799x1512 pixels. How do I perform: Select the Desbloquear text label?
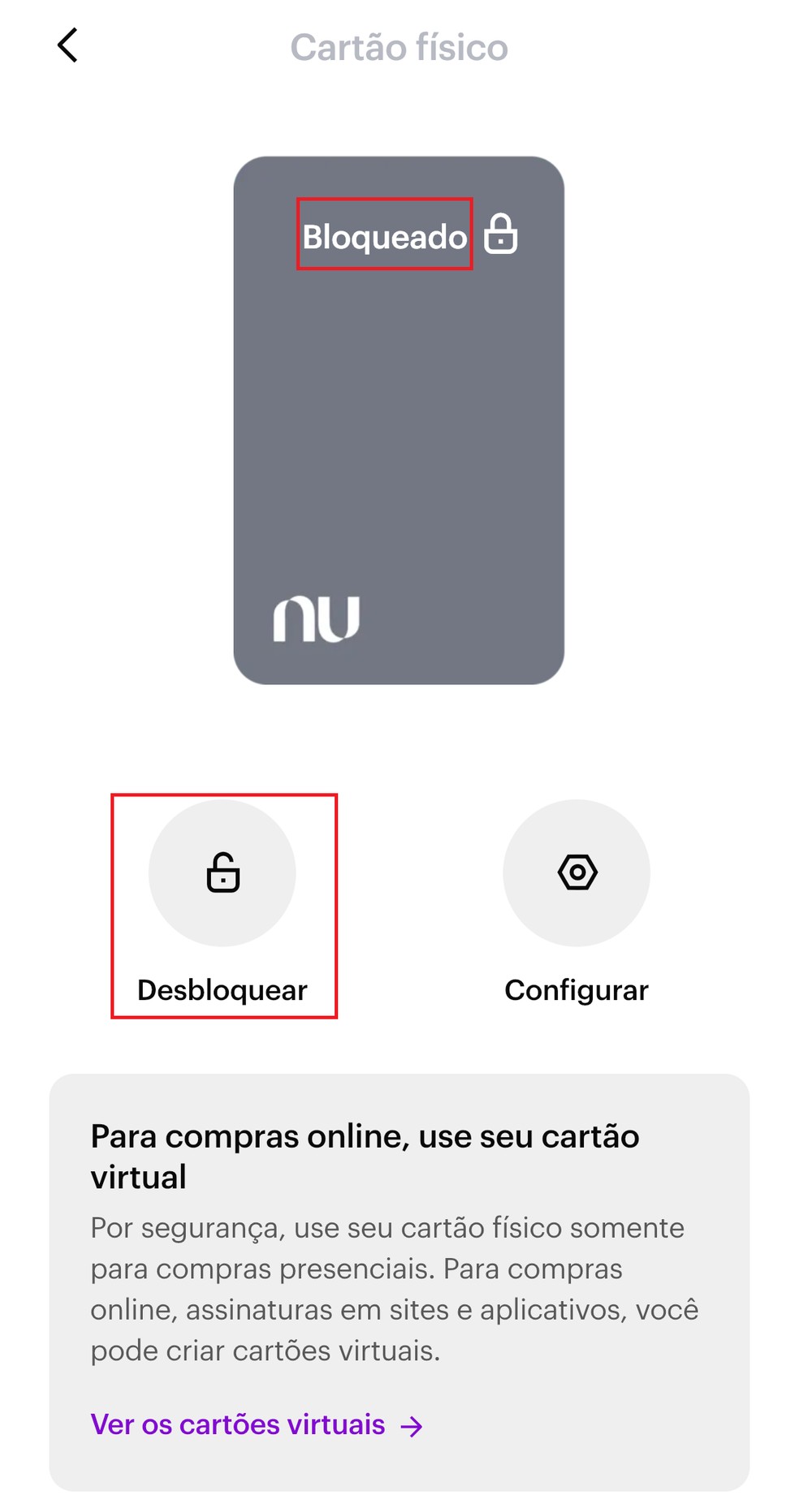[222, 989]
